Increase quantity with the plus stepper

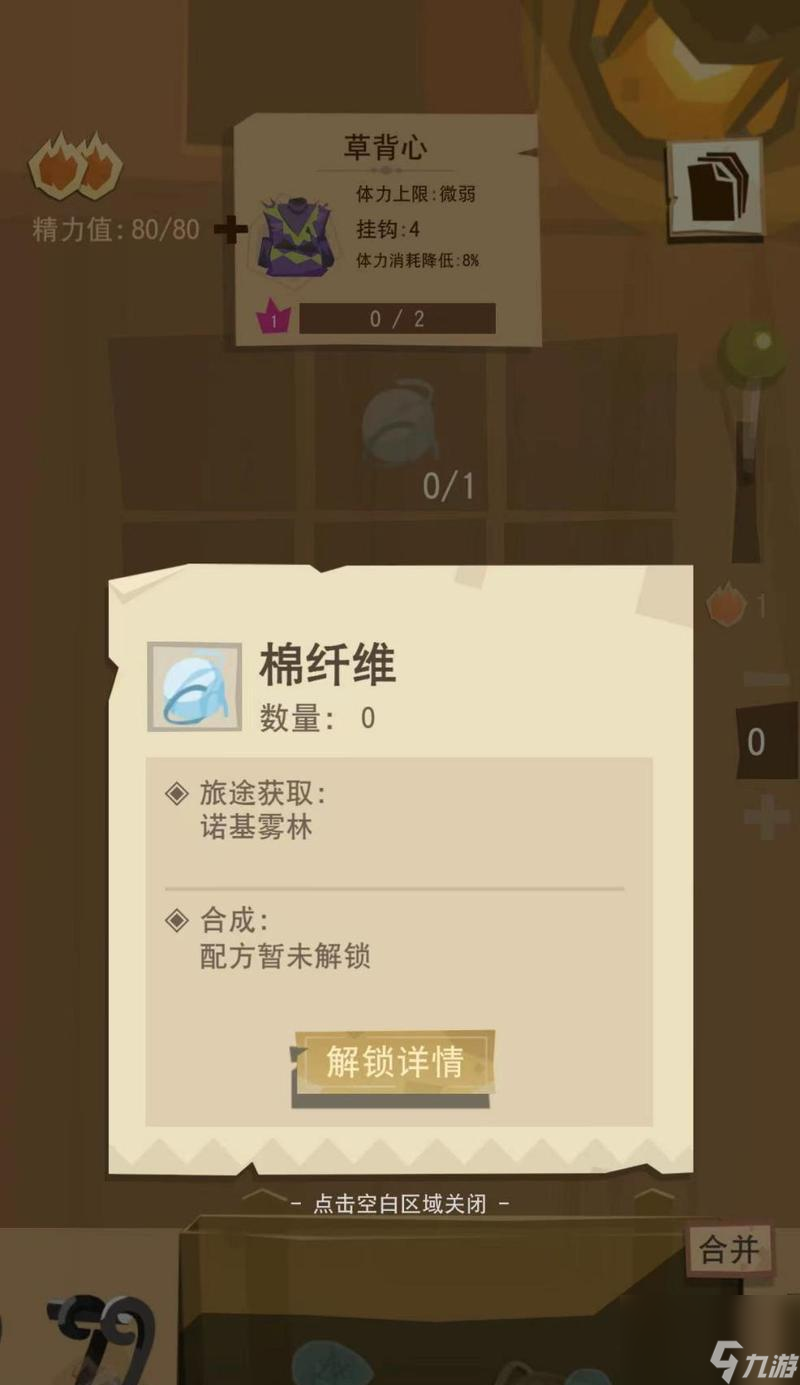click(766, 817)
